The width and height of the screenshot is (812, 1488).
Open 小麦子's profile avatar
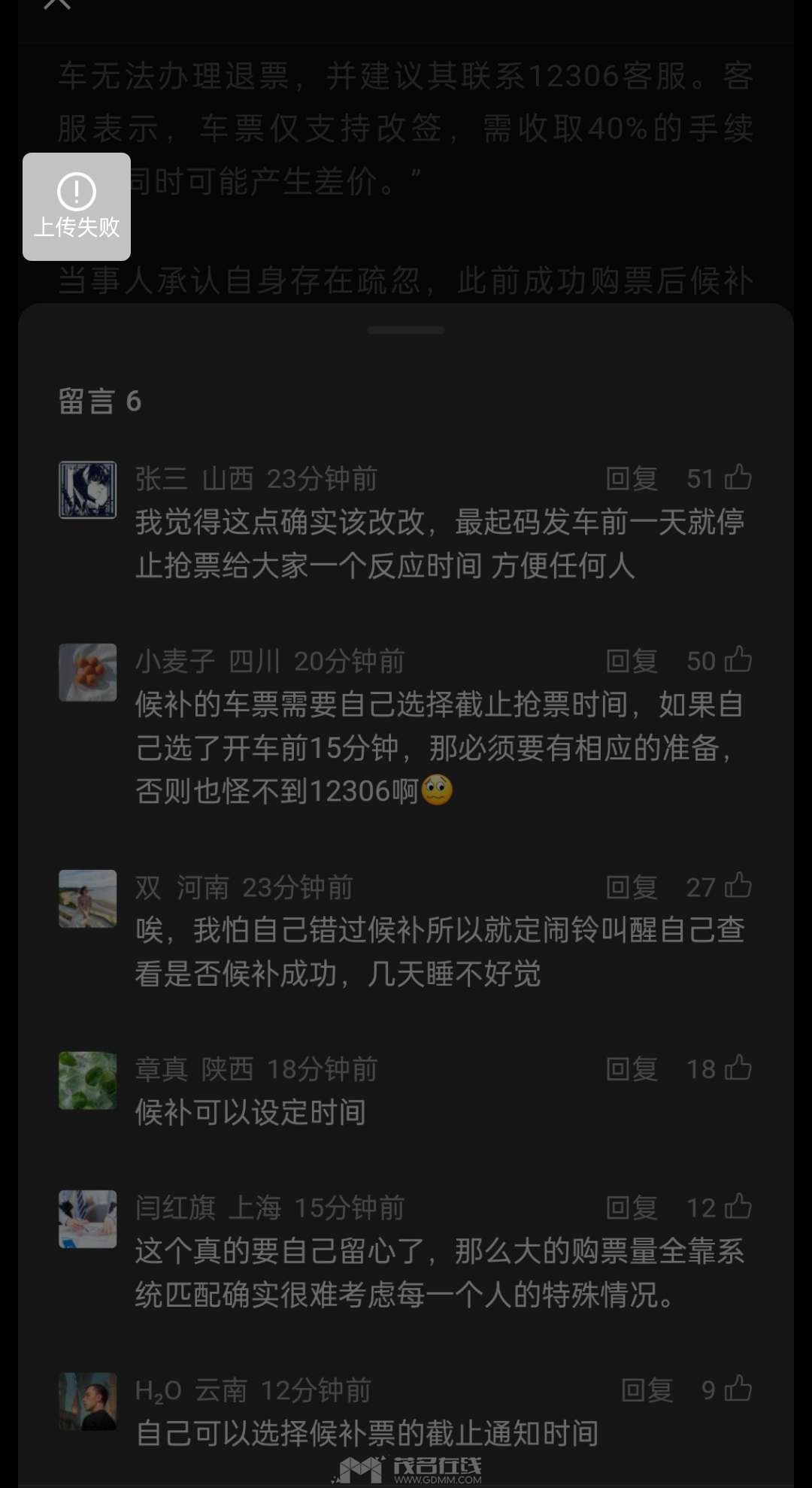88,672
